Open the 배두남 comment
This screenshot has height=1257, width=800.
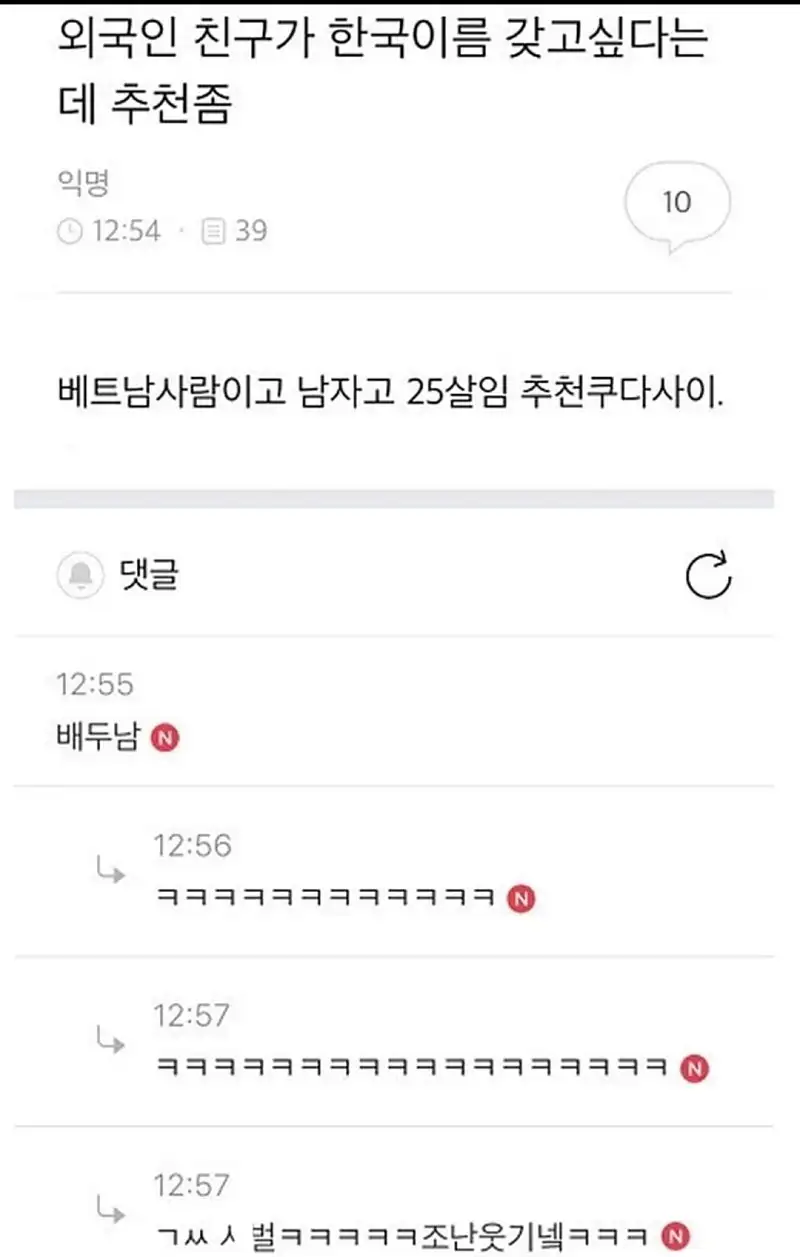[x=99, y=738]
